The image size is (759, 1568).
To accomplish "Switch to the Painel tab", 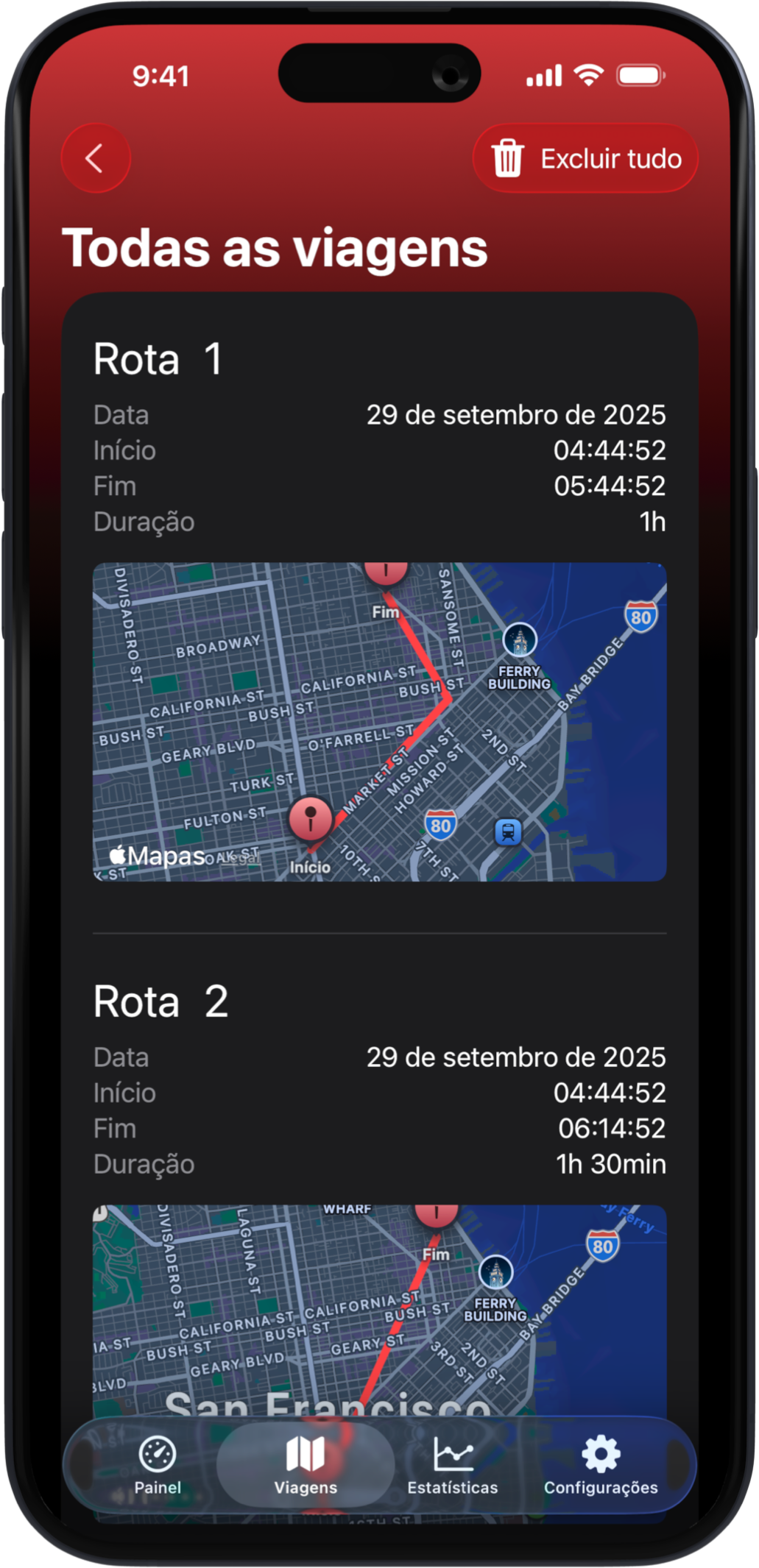I will pos(158,1466).
